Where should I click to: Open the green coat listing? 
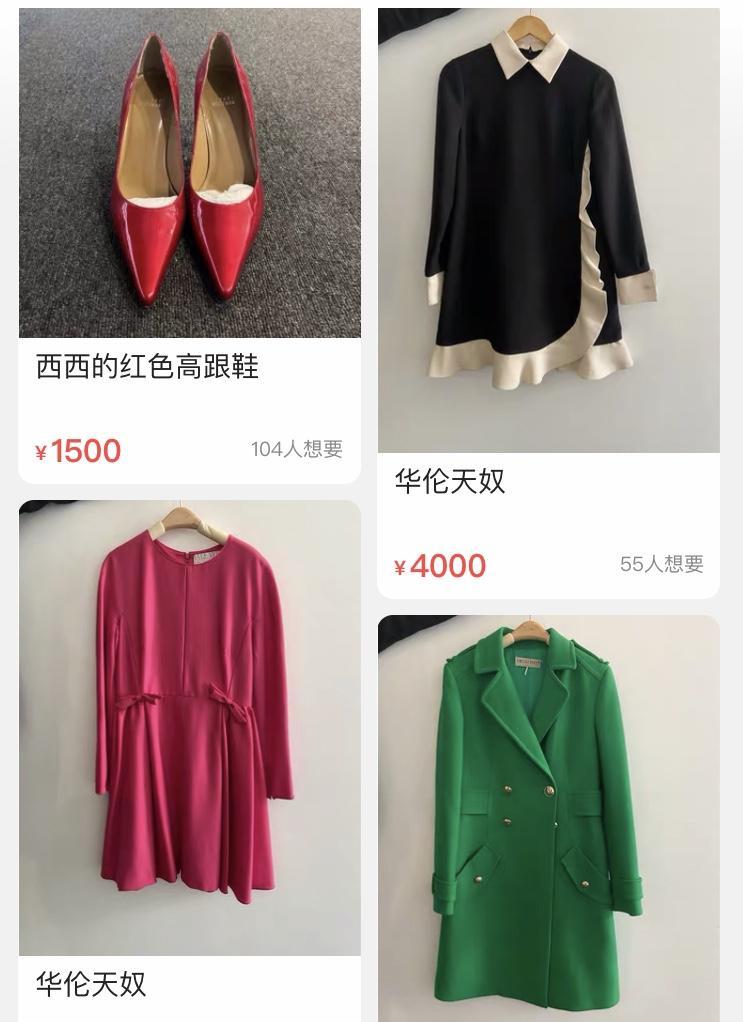click(x=548, y=818)
